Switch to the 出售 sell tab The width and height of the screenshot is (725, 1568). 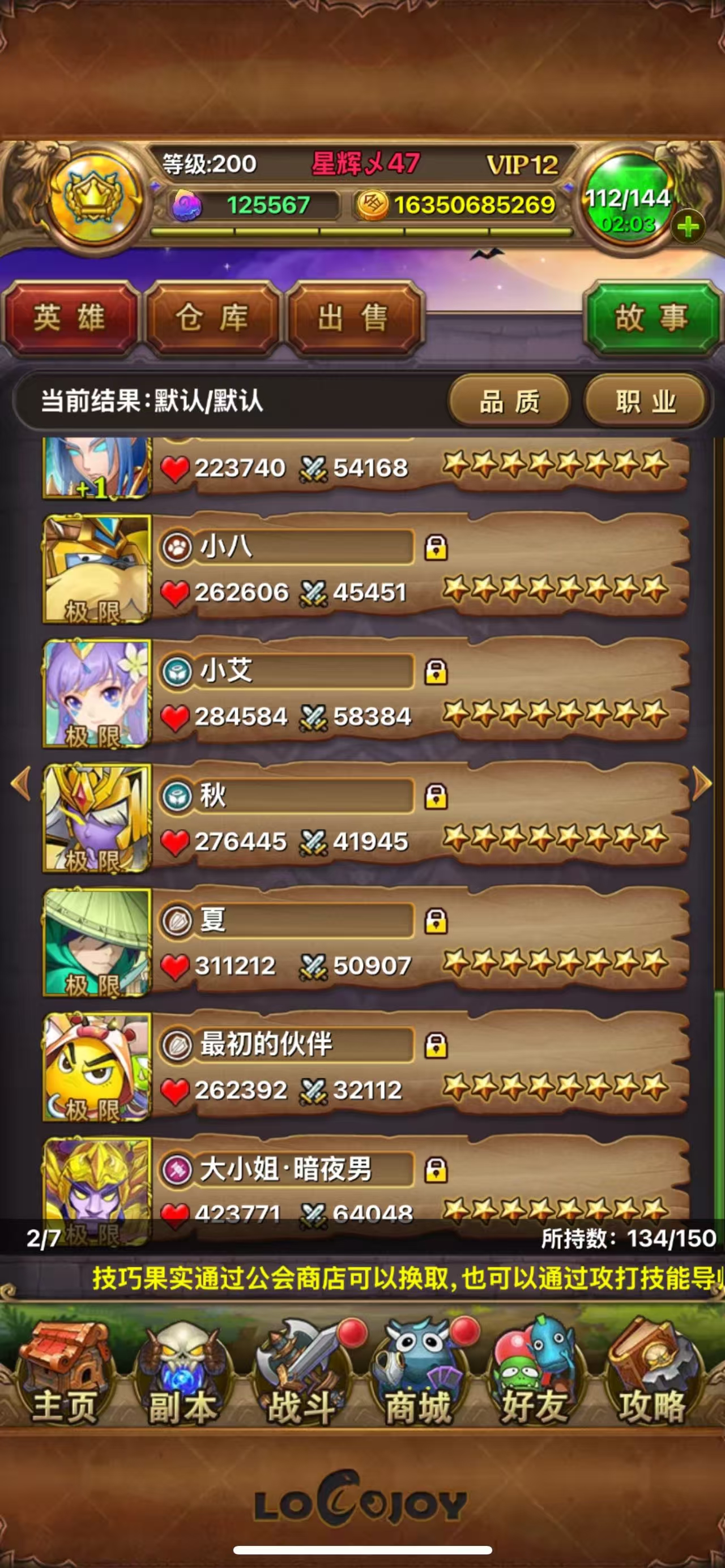(x=353, y=318)
